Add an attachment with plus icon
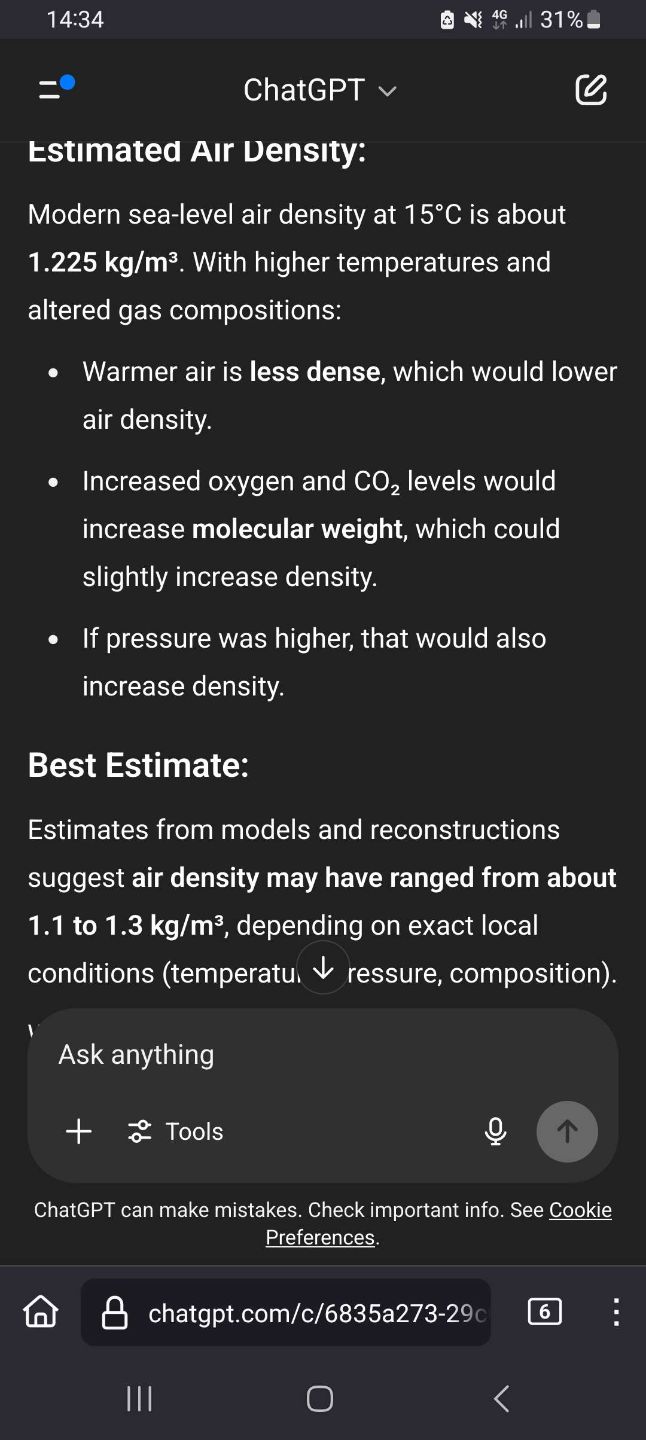 tap(78, 1131)
